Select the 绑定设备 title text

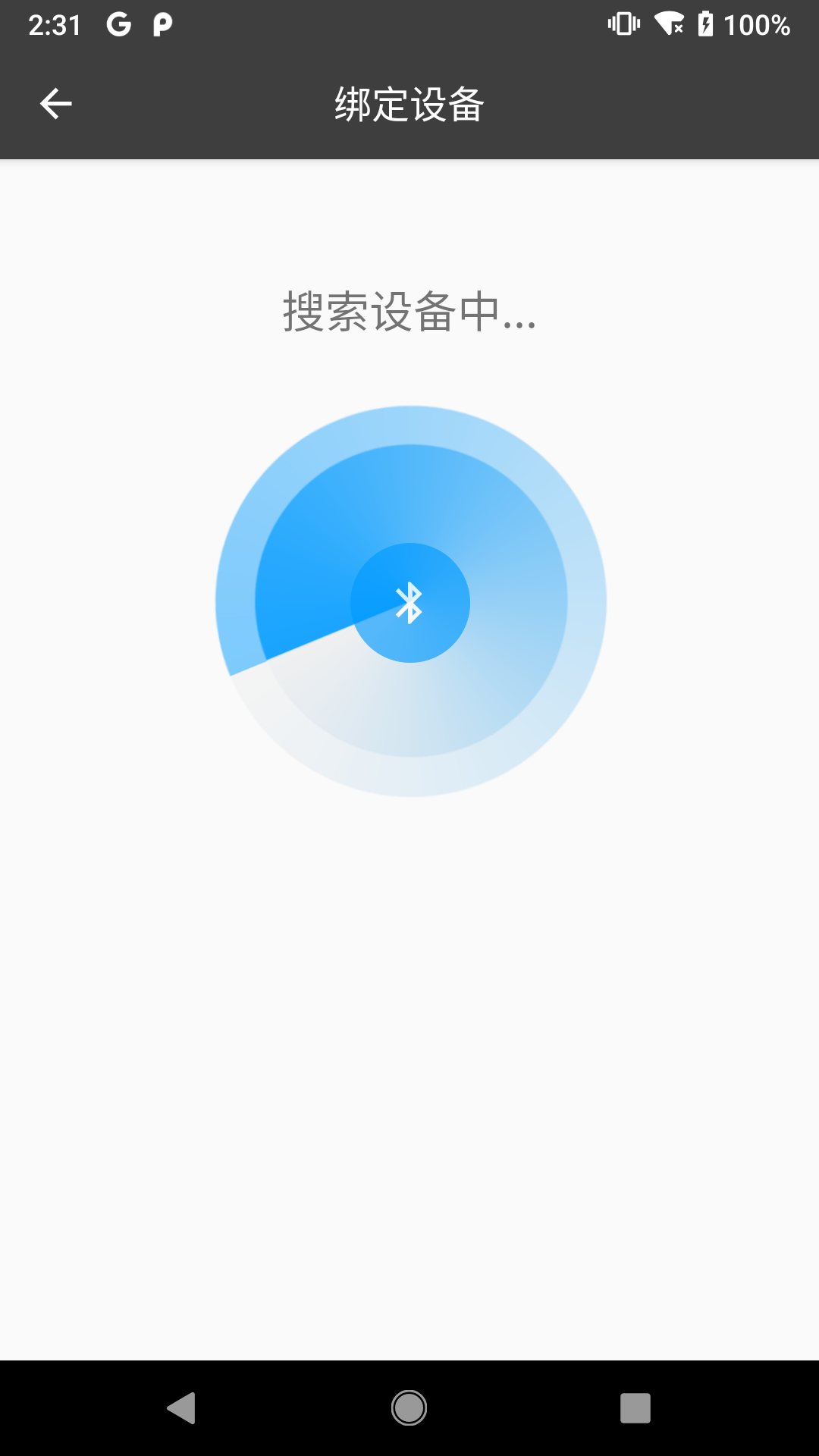click(x=409, y=104)
